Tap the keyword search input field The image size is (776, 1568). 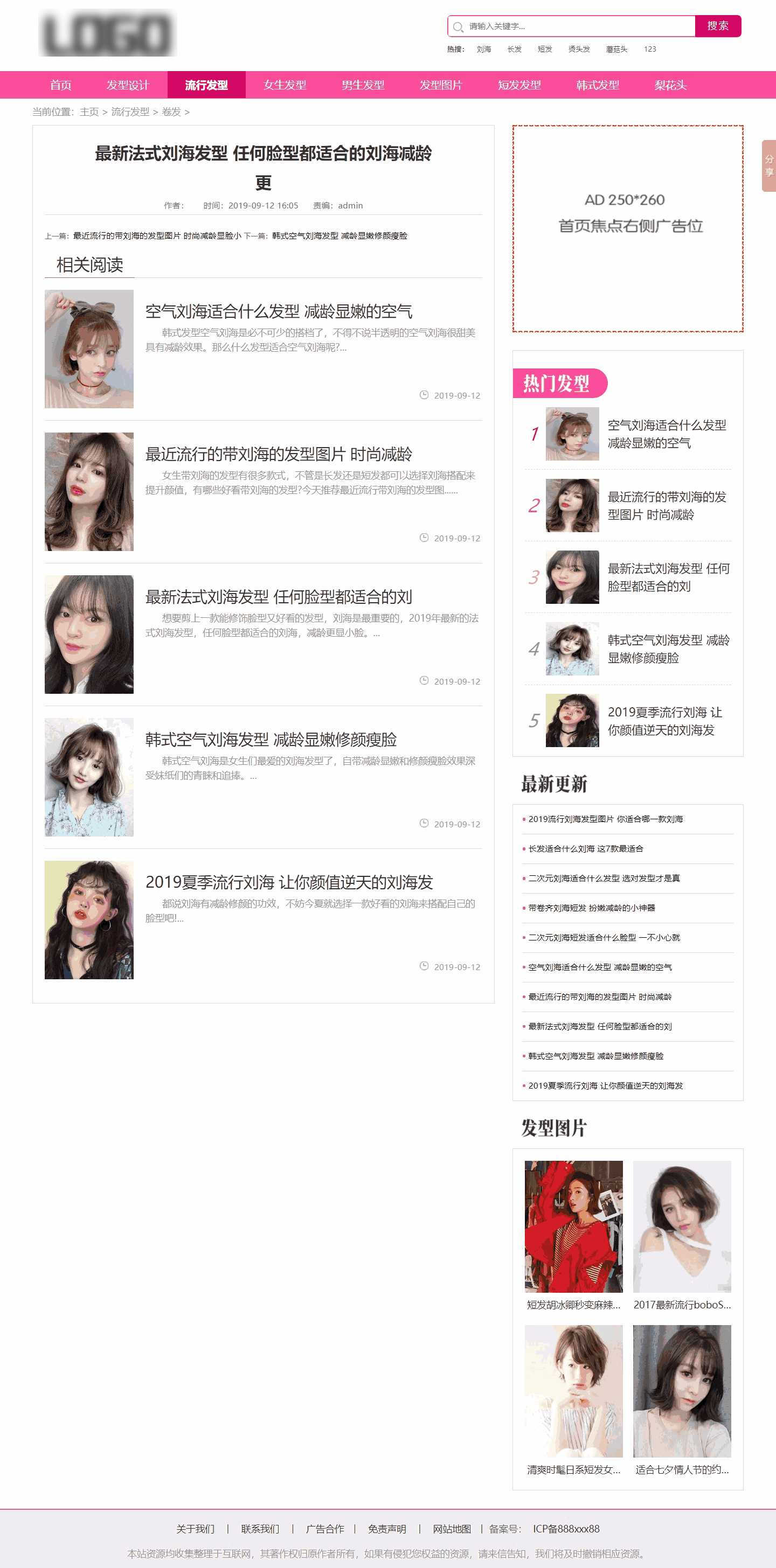click(579, 26)
